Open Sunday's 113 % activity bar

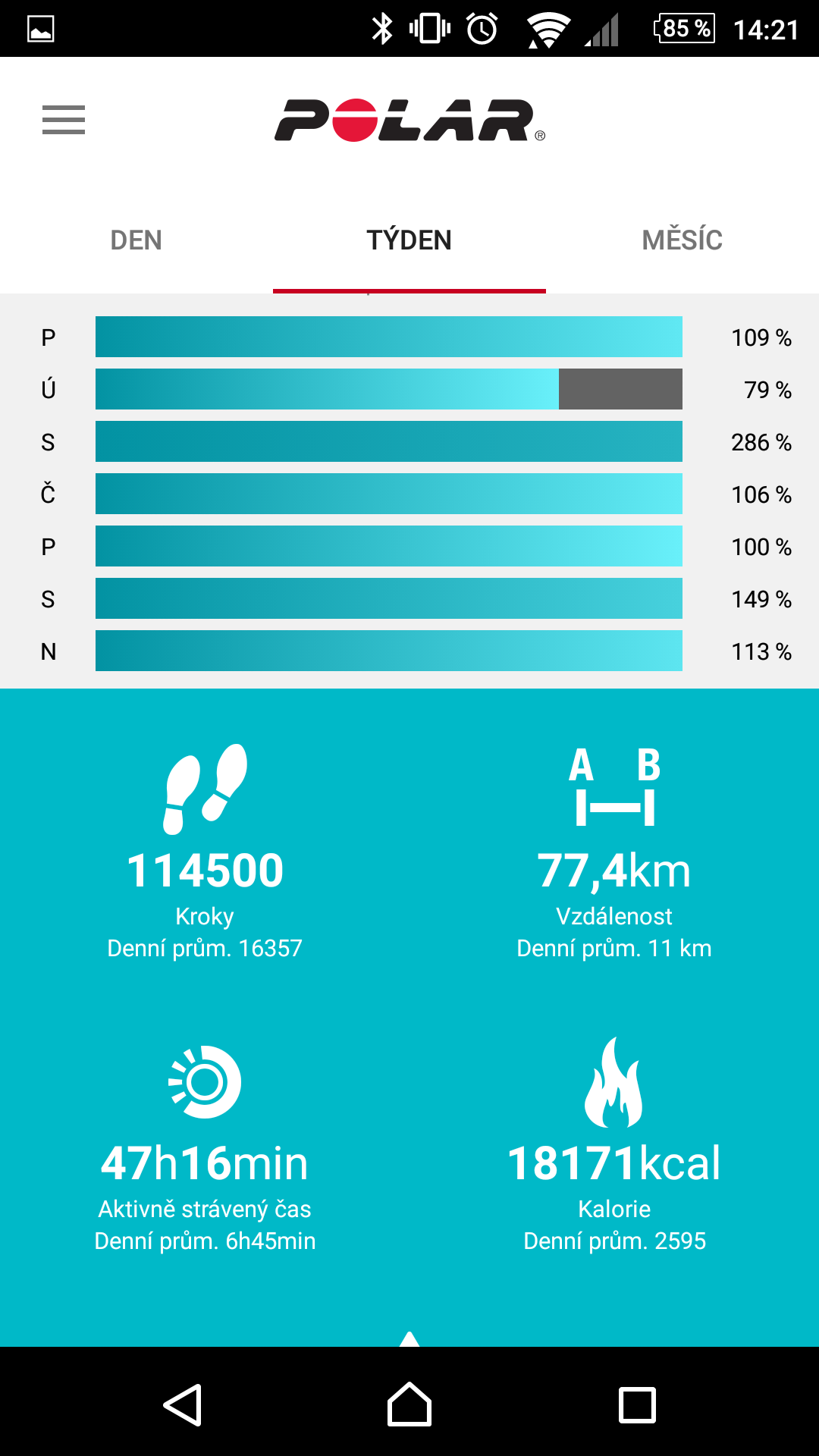click(x=389, y=651)
